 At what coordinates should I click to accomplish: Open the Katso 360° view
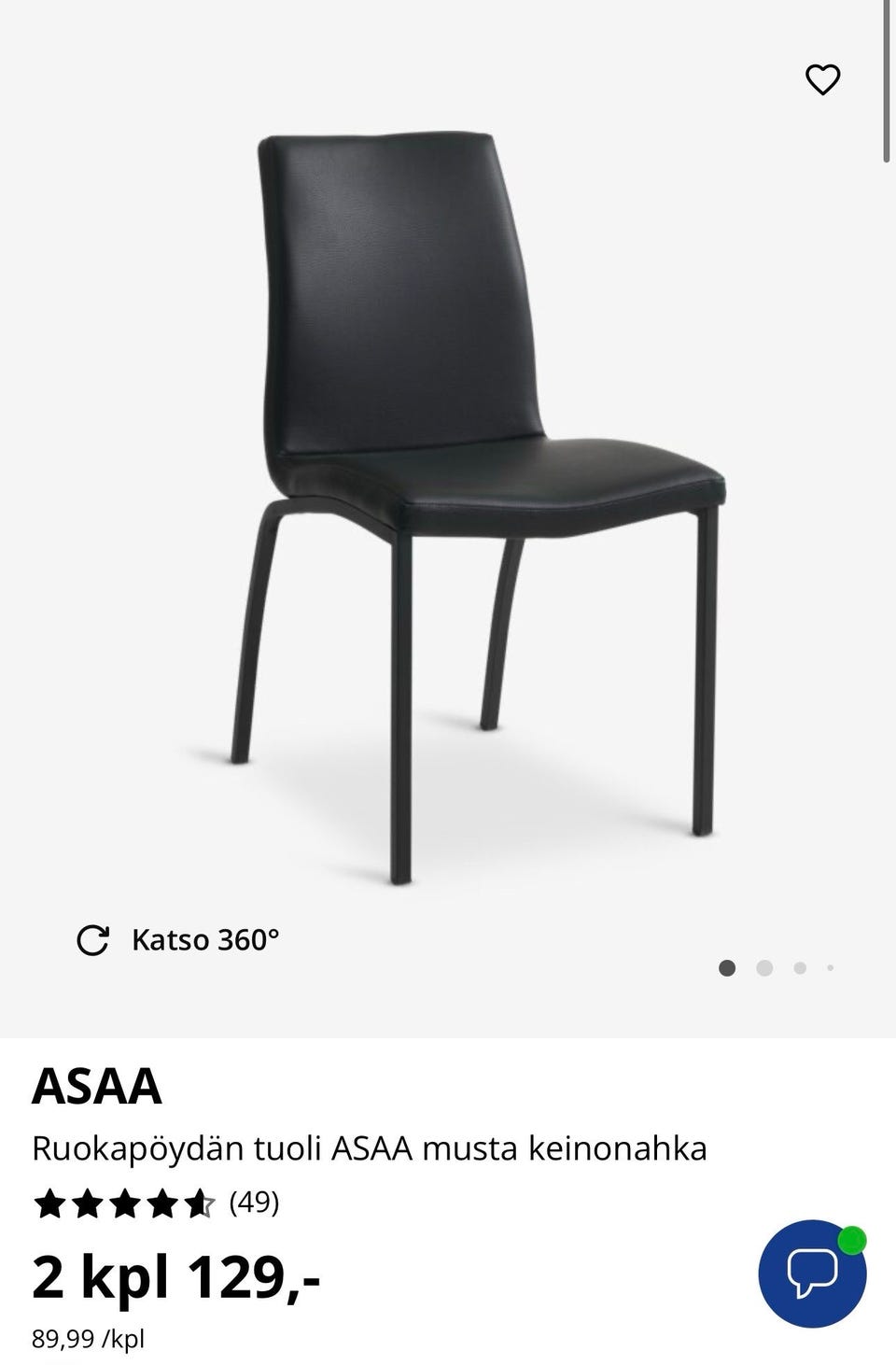point(177,939)
